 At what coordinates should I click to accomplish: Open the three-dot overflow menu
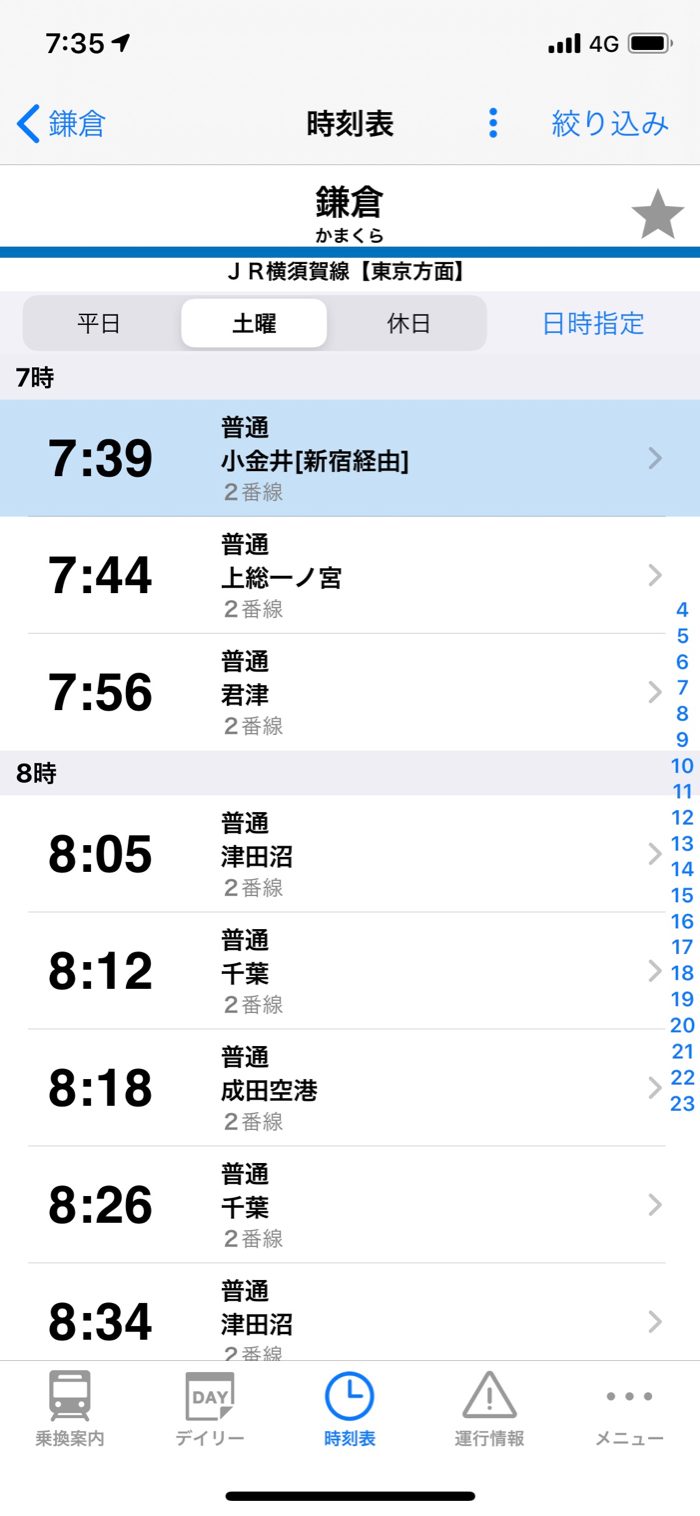(x=492, y=124)
